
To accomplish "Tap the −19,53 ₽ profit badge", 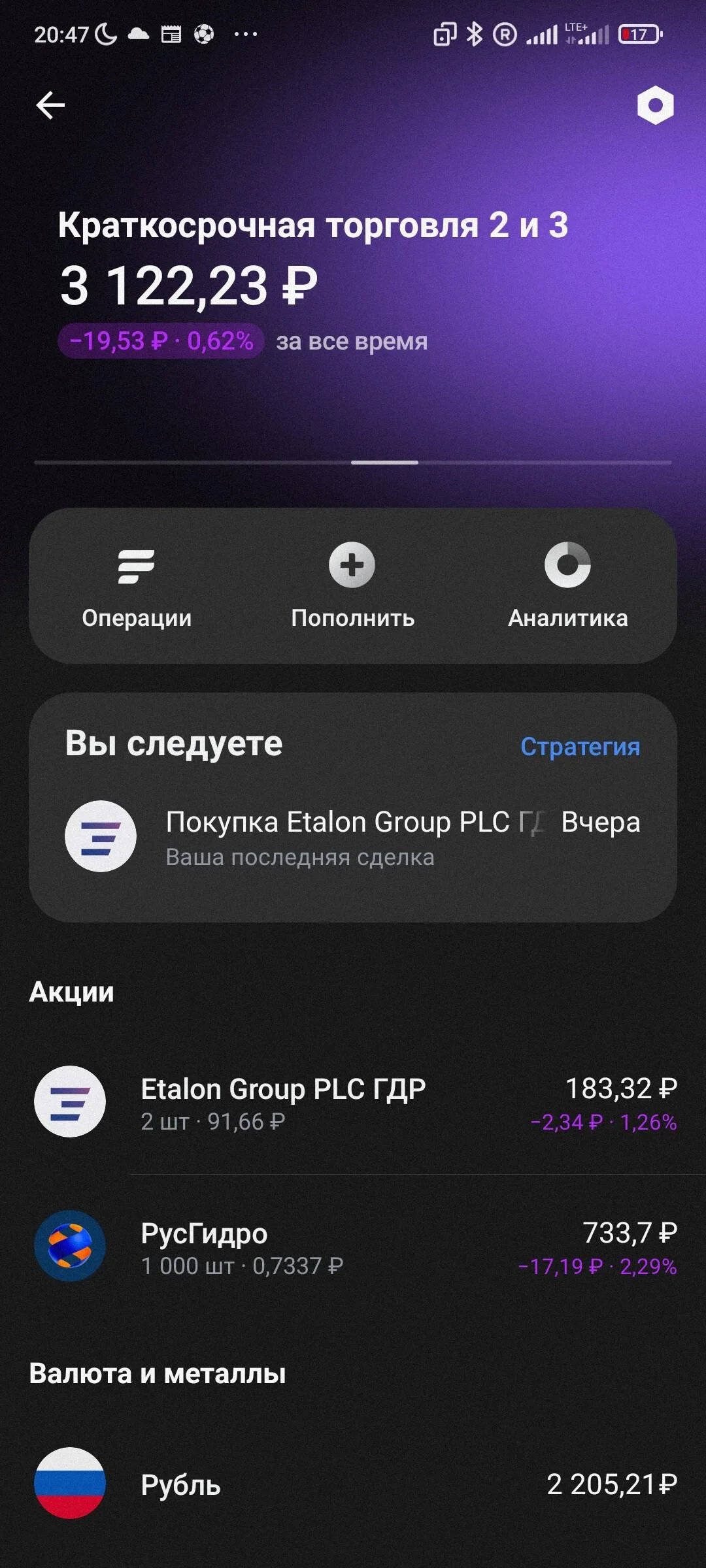I will (x=161, y=341).
